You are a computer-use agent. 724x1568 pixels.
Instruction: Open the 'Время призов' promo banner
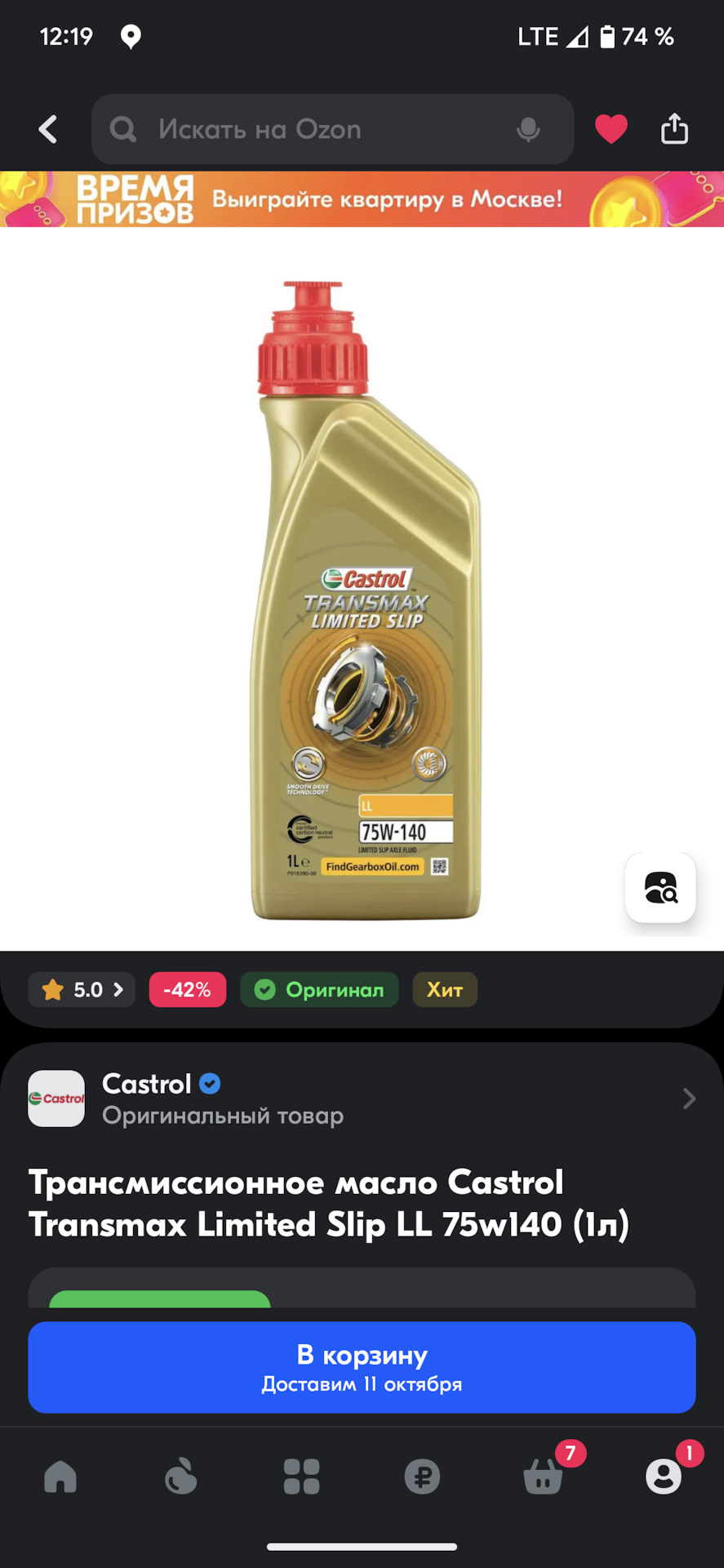tap(362, 198)
